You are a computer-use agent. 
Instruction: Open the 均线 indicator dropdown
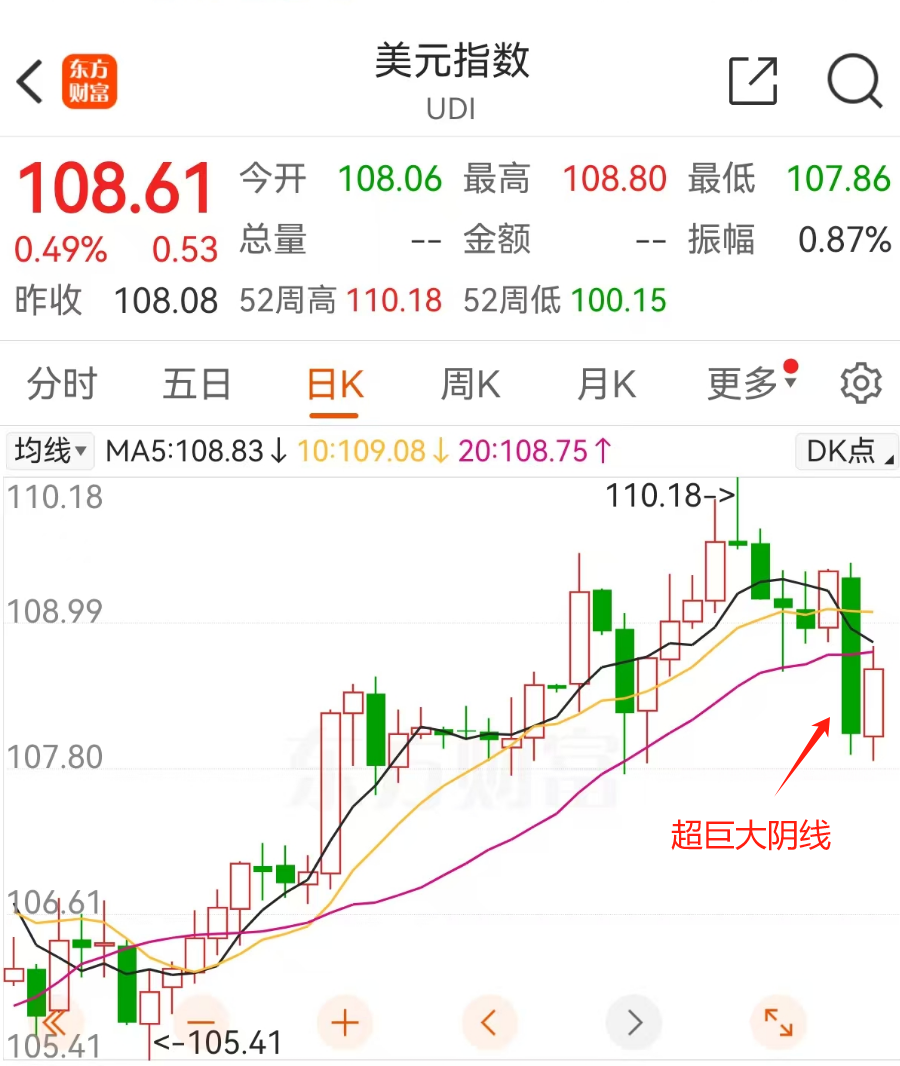50,451
